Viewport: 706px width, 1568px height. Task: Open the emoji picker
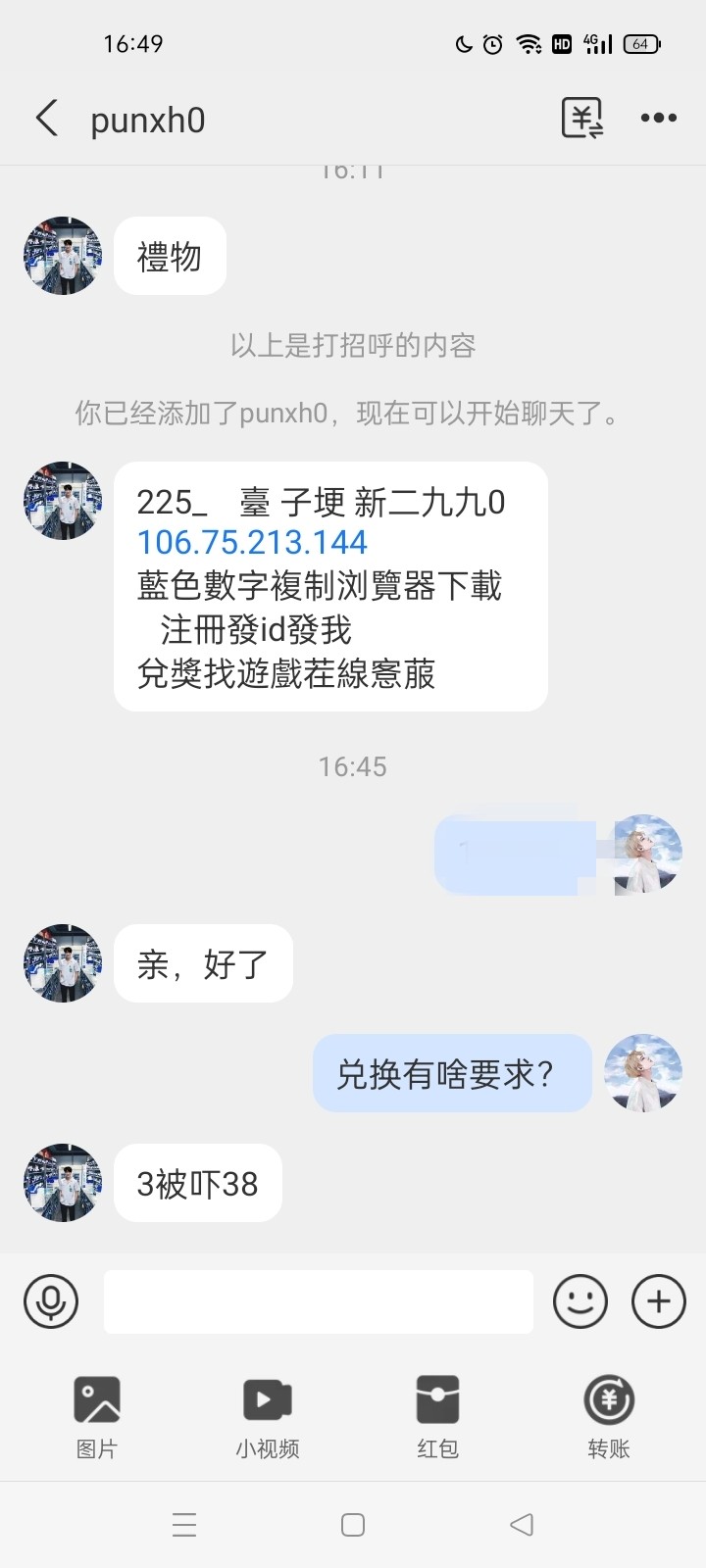(x=580, y=1301)
